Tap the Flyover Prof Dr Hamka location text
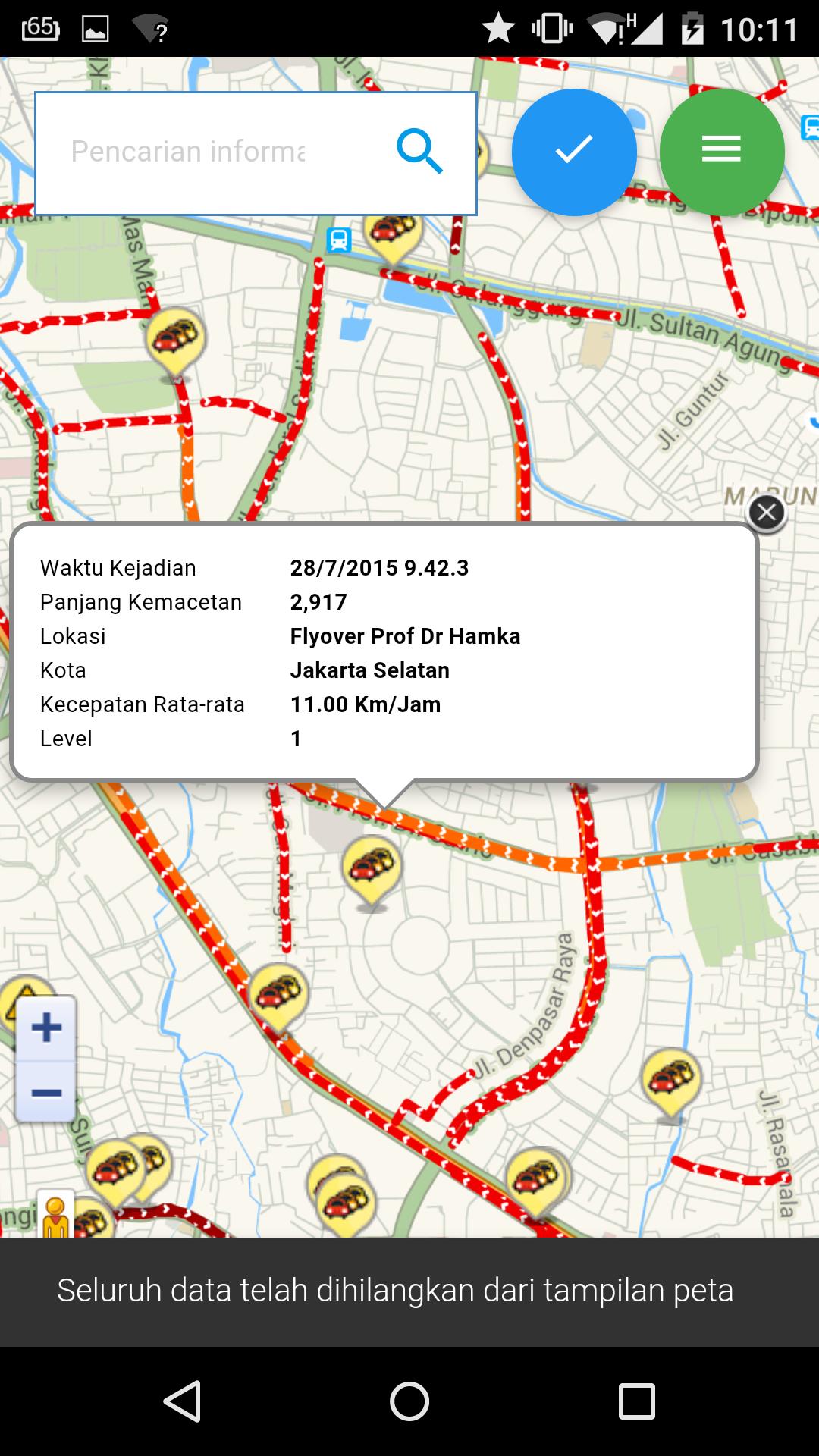The height and width of the screenshot is (1456, 819). 405,637
